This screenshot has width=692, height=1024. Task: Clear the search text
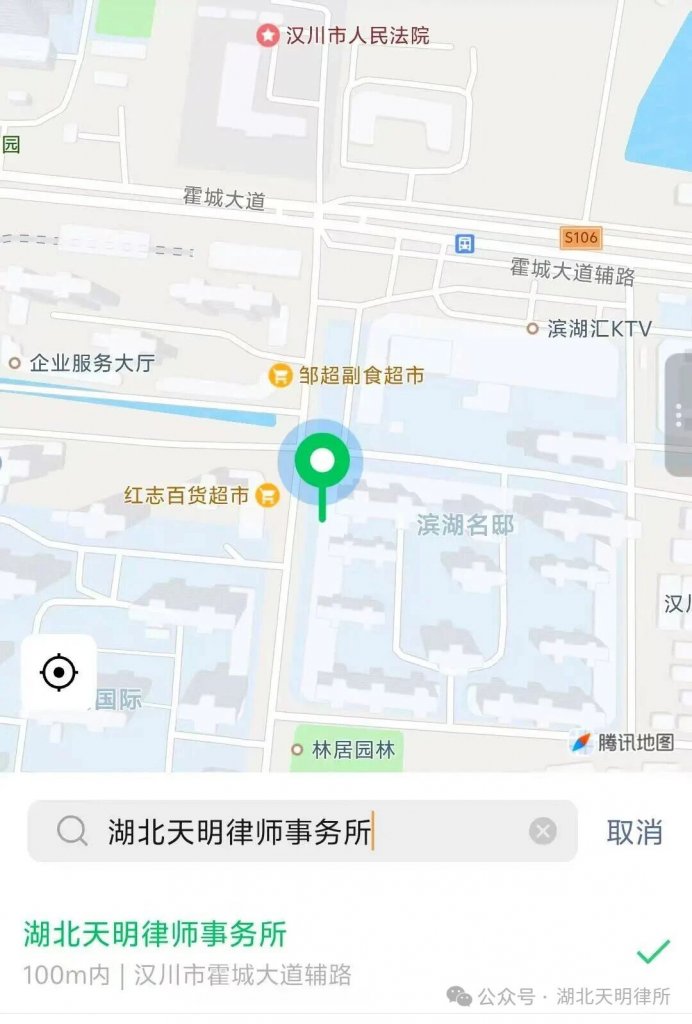tap(542, 831)
